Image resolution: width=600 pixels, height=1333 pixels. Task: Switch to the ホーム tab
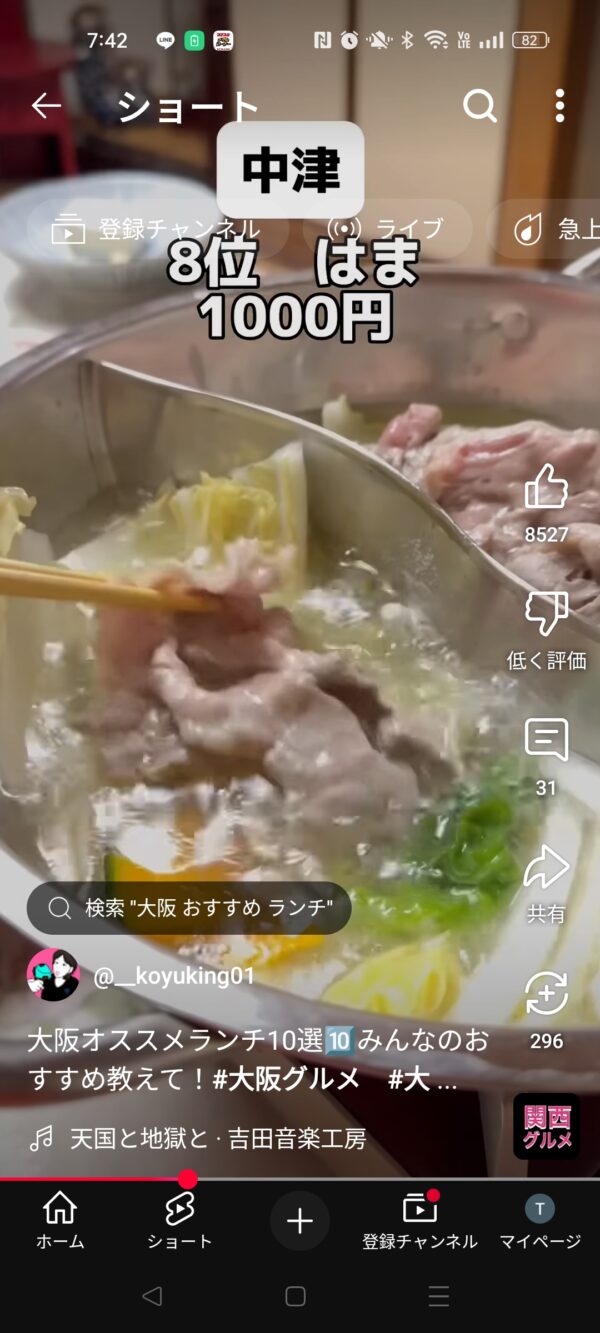pos(60,1220)
